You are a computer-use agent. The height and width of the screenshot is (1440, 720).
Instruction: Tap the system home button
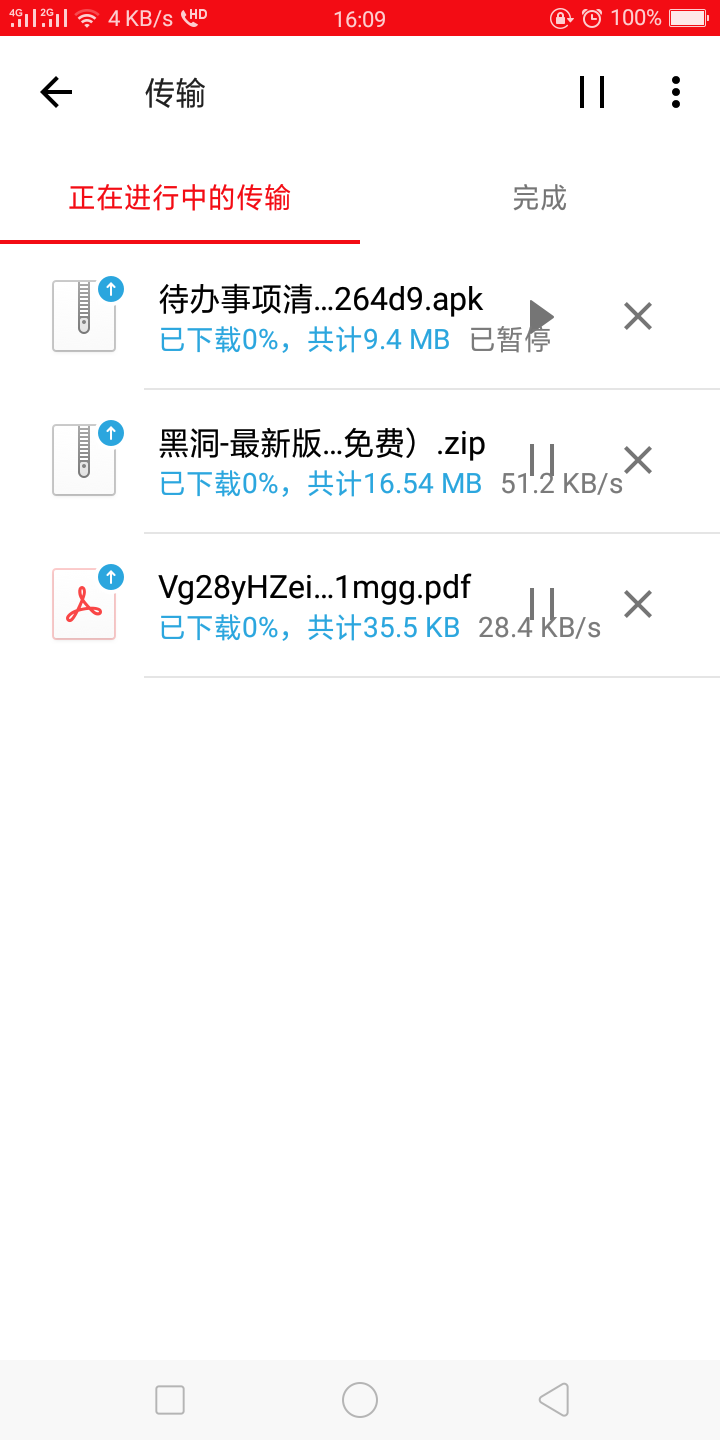point(360,1399)
